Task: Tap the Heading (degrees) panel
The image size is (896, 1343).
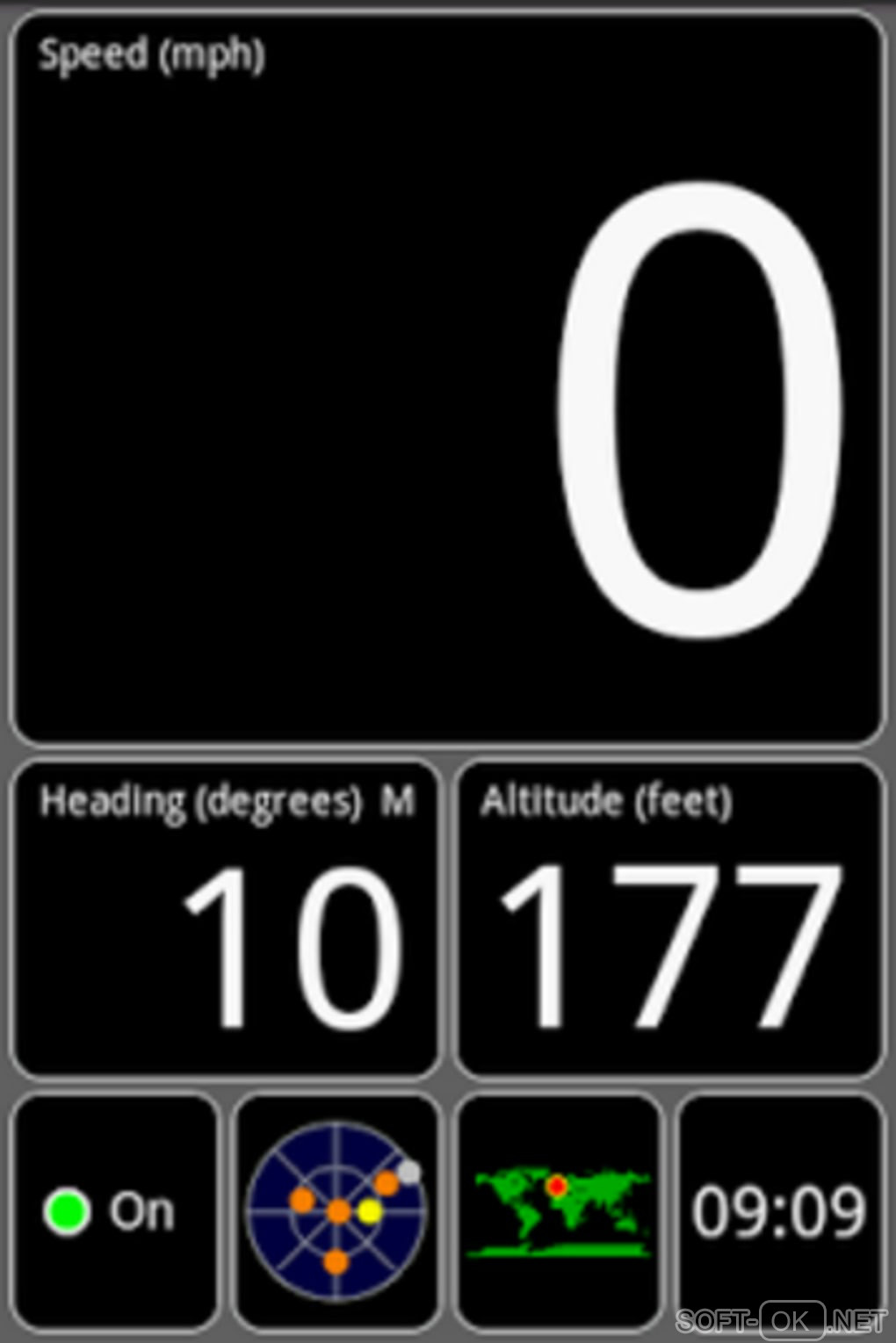Action: [226, 919]
